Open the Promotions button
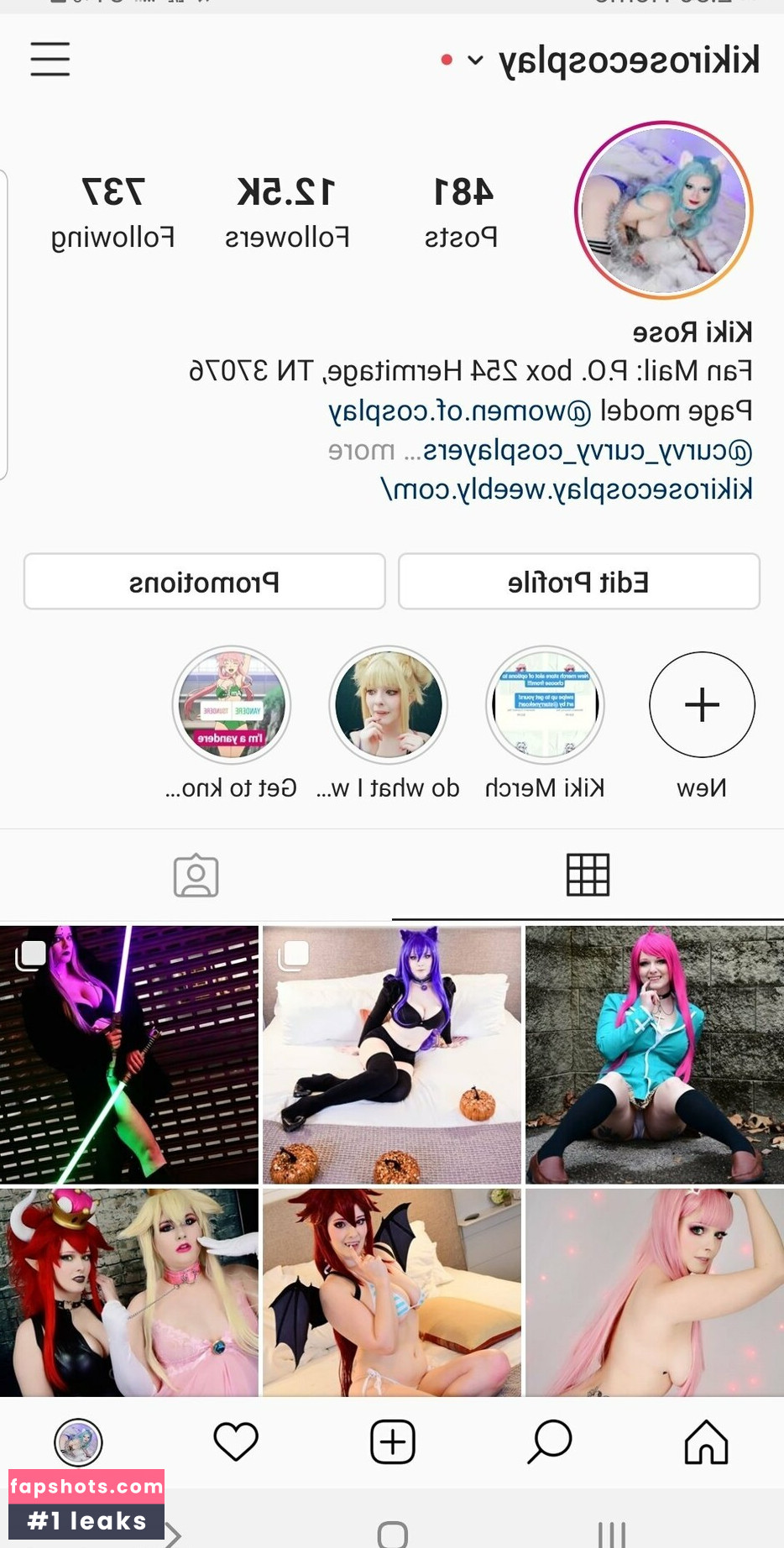 point(204,582)
